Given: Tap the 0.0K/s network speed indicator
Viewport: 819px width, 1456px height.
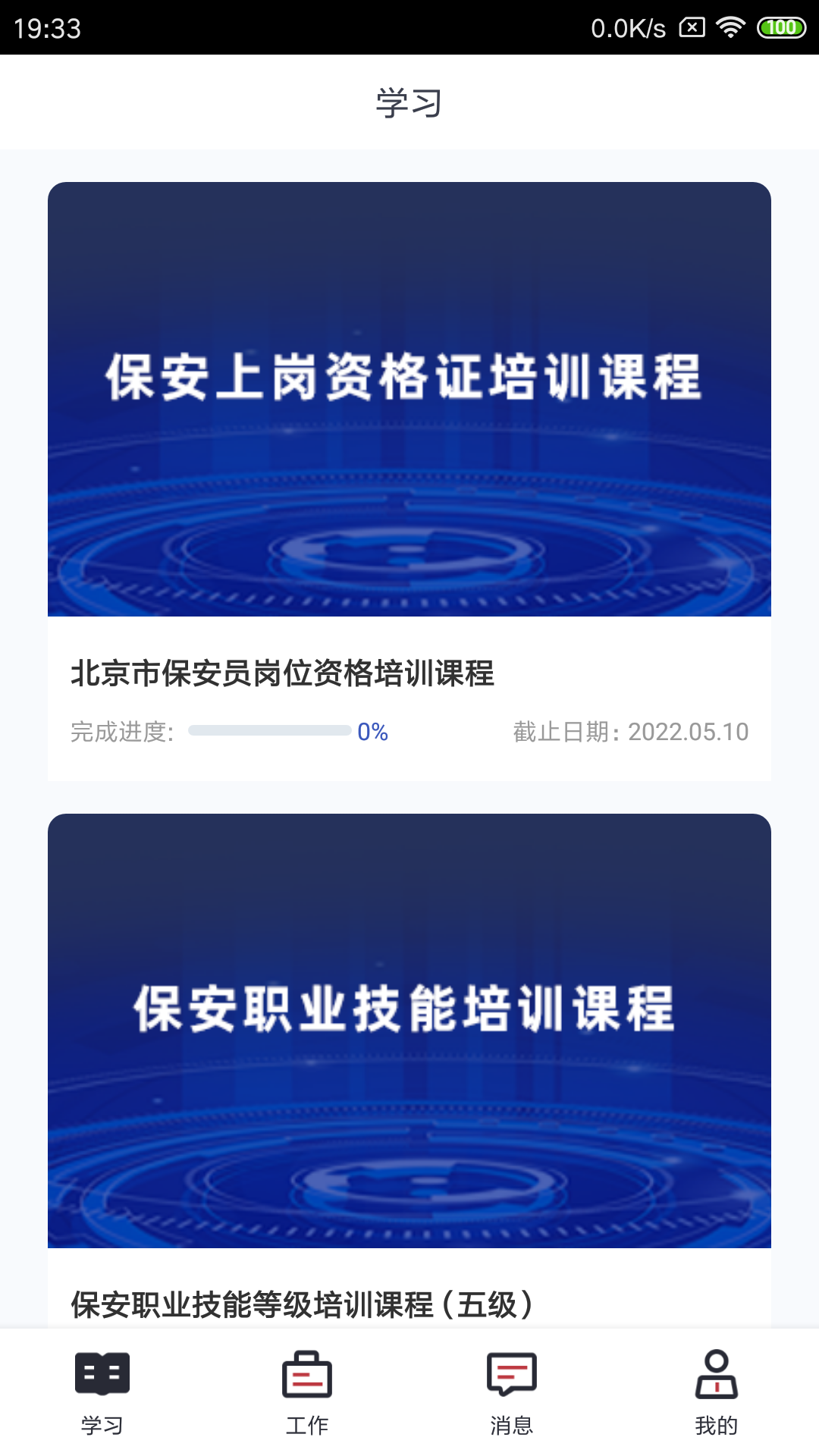Looking at the screenshot, I should pos(628,27).
